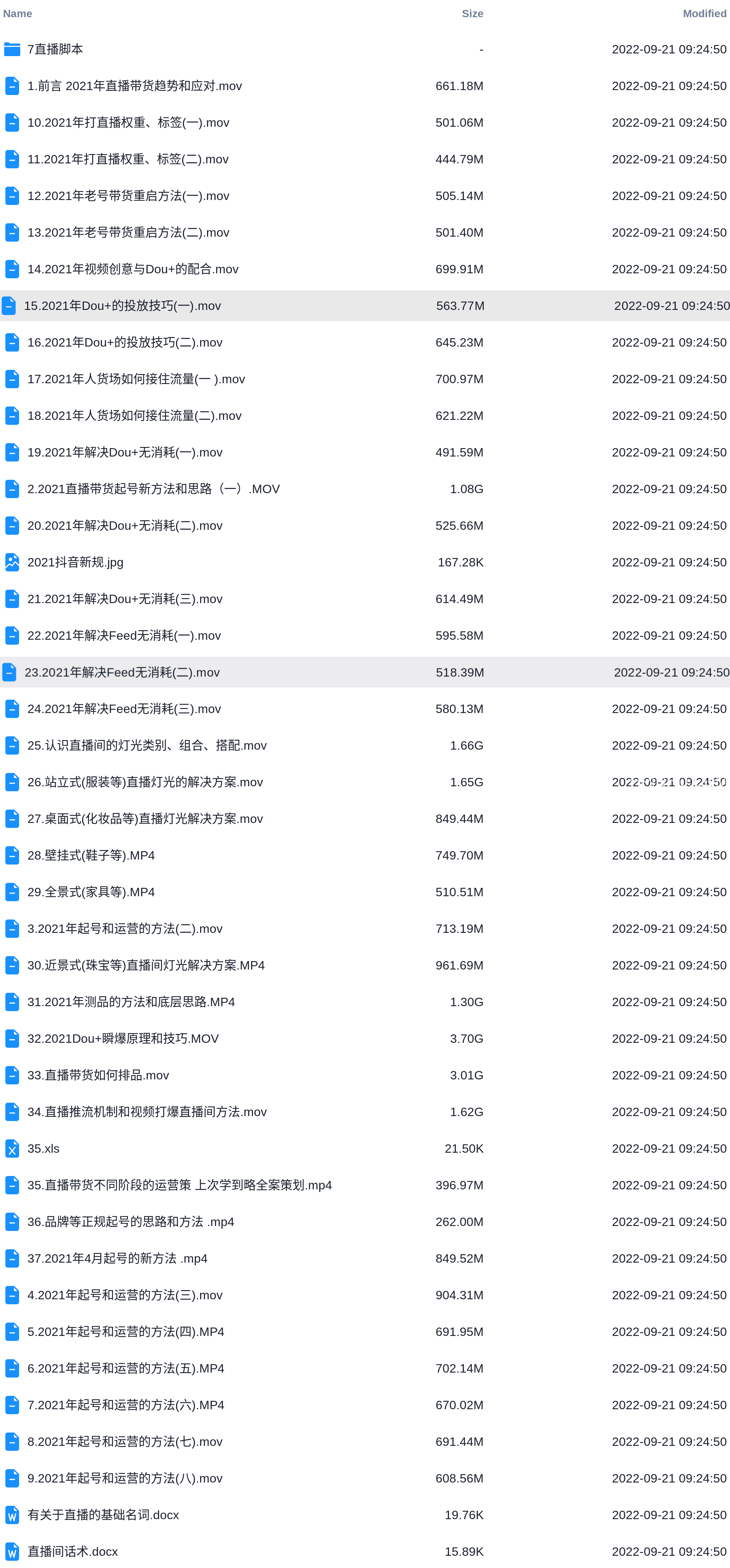Image resolution: width=730 pixels, height=1568 pixels.
Task: Open 33.直播带货如何排品.mov
Action: point(98,1075)
